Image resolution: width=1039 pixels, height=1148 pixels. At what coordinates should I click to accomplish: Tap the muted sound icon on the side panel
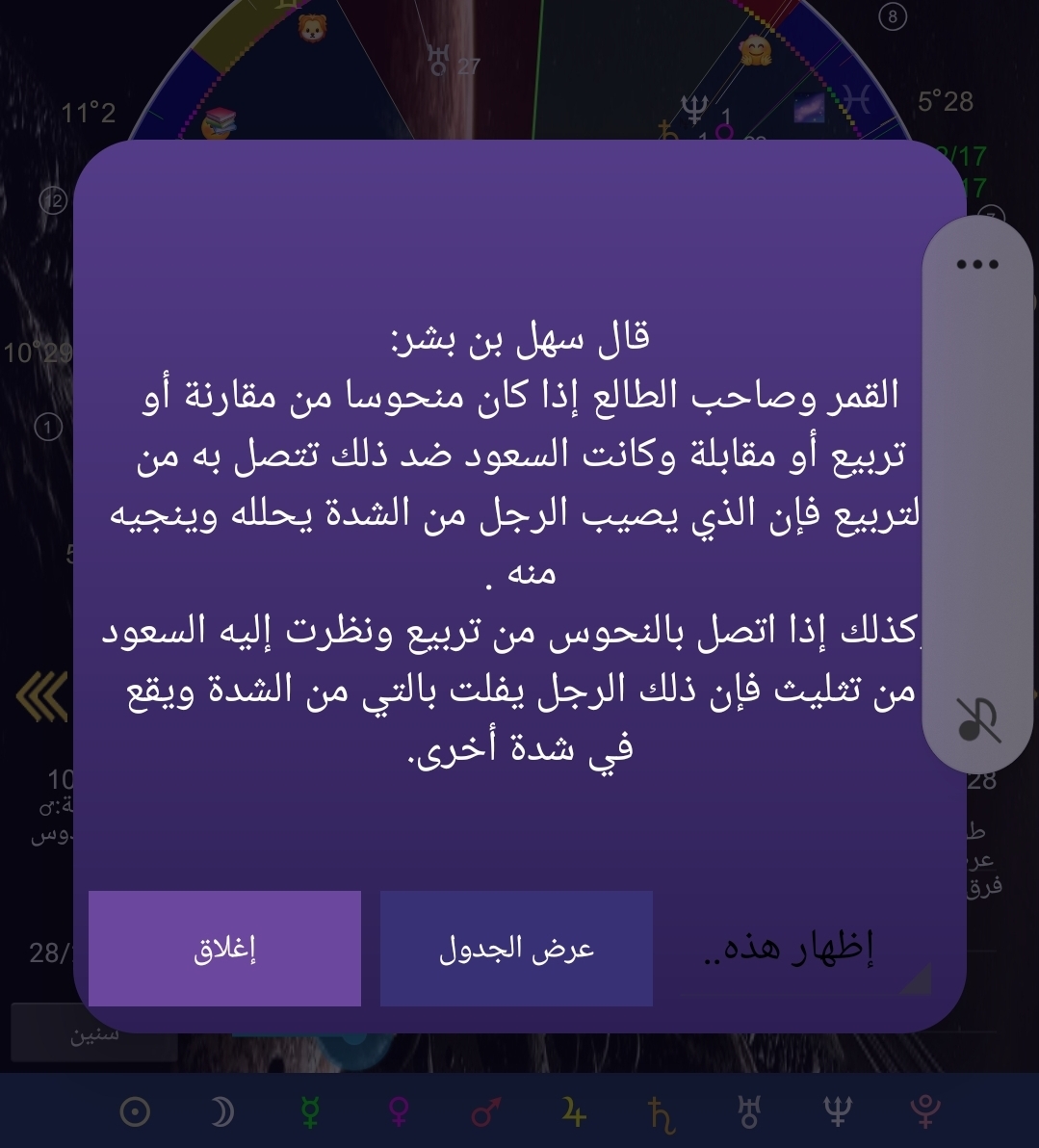click(x=979, y=719)
